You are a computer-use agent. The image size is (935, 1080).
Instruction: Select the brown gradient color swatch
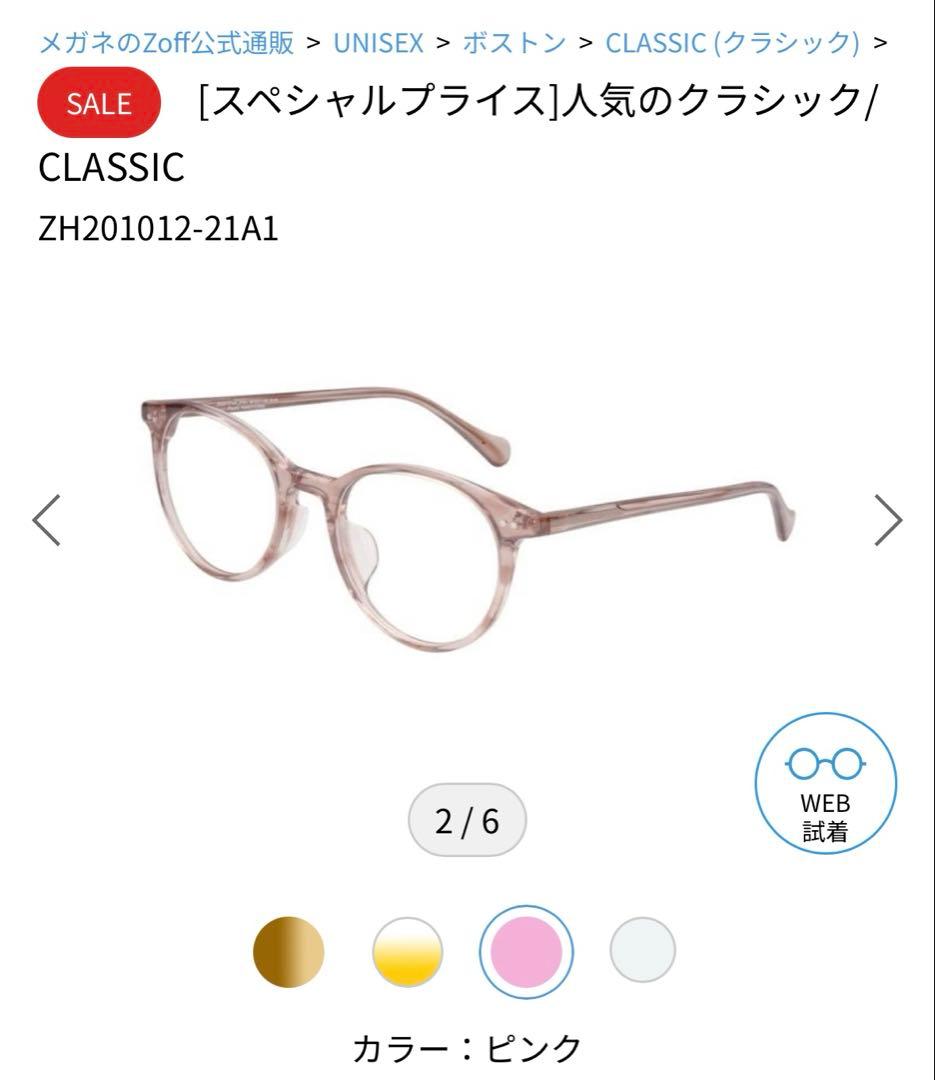(289, 951)
